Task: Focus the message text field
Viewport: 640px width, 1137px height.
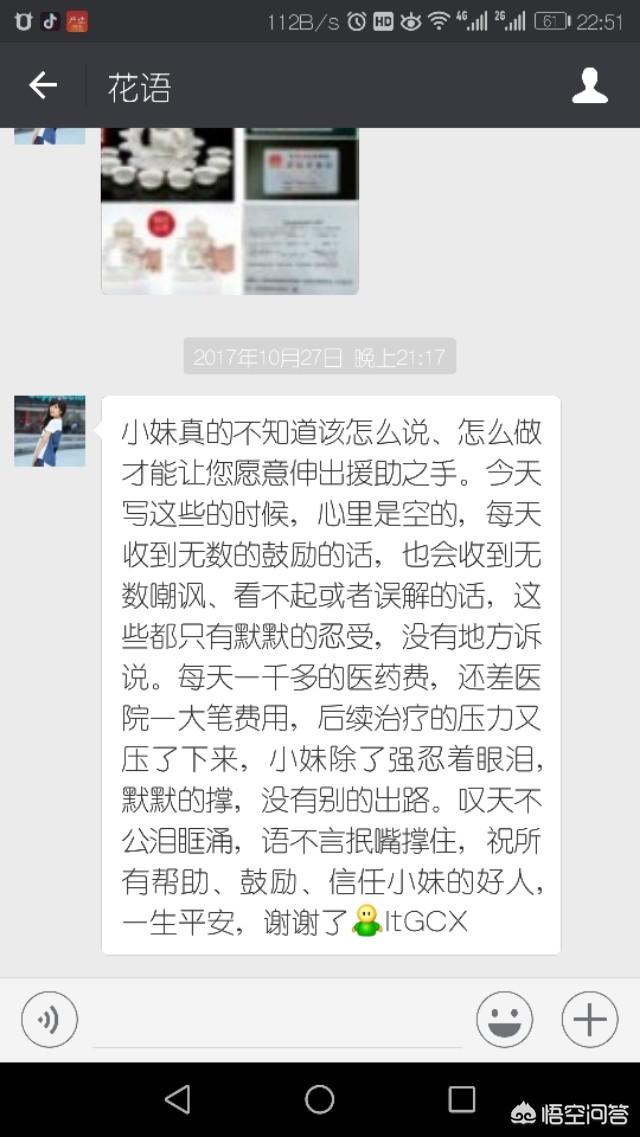Action: pyautogui.click(x=277, y=1022)
